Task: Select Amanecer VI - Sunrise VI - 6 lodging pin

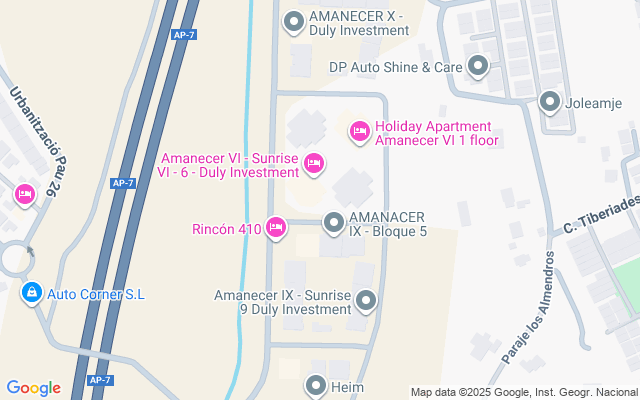Action: click(x=314, y=162)
